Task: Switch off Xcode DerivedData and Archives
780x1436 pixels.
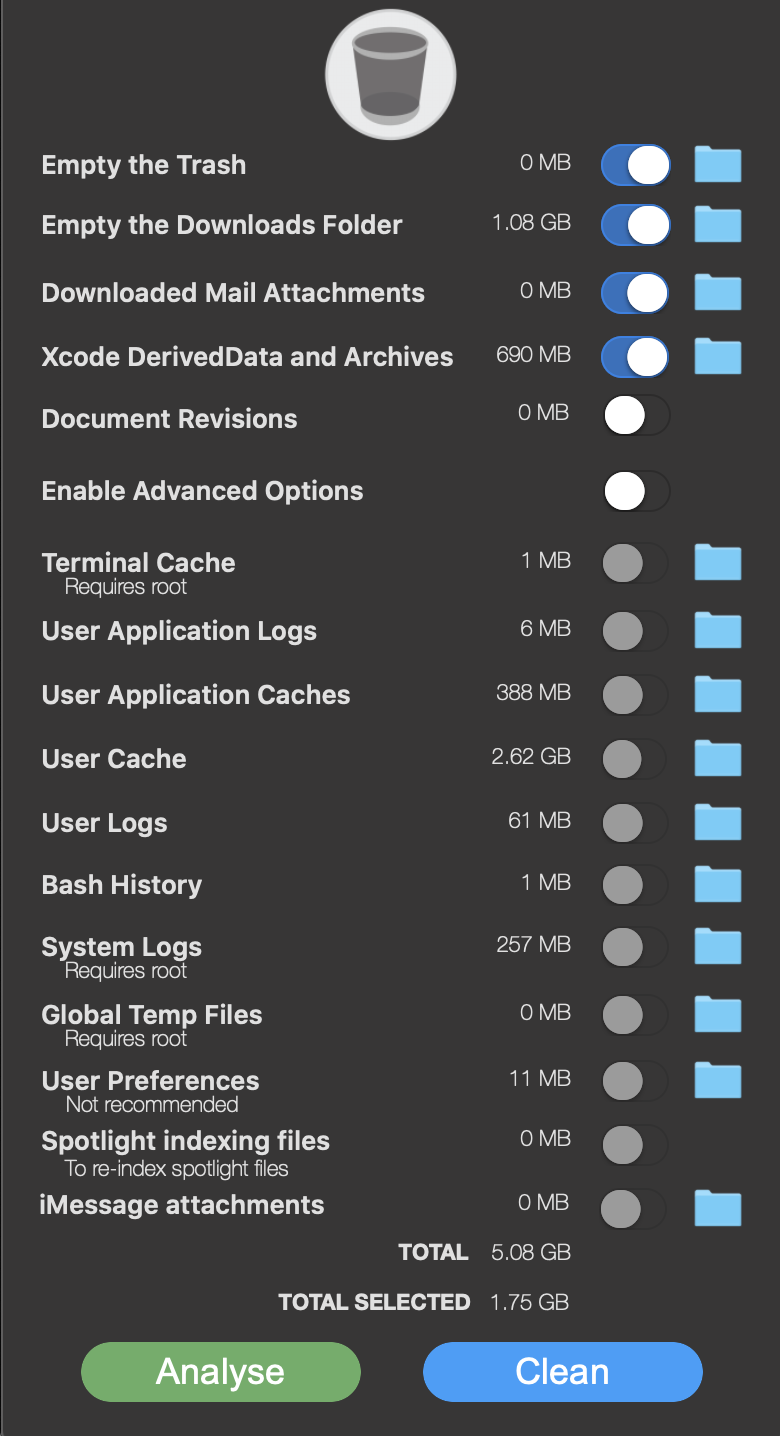Action: [x=635, y=357]
